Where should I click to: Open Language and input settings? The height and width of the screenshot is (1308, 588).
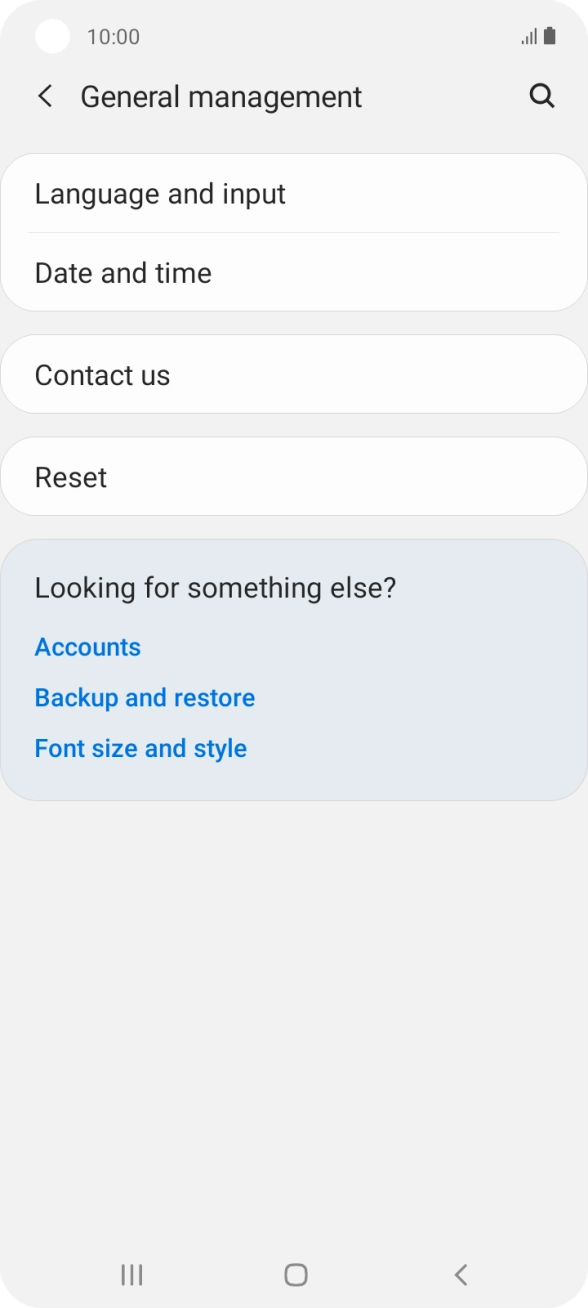294,194
